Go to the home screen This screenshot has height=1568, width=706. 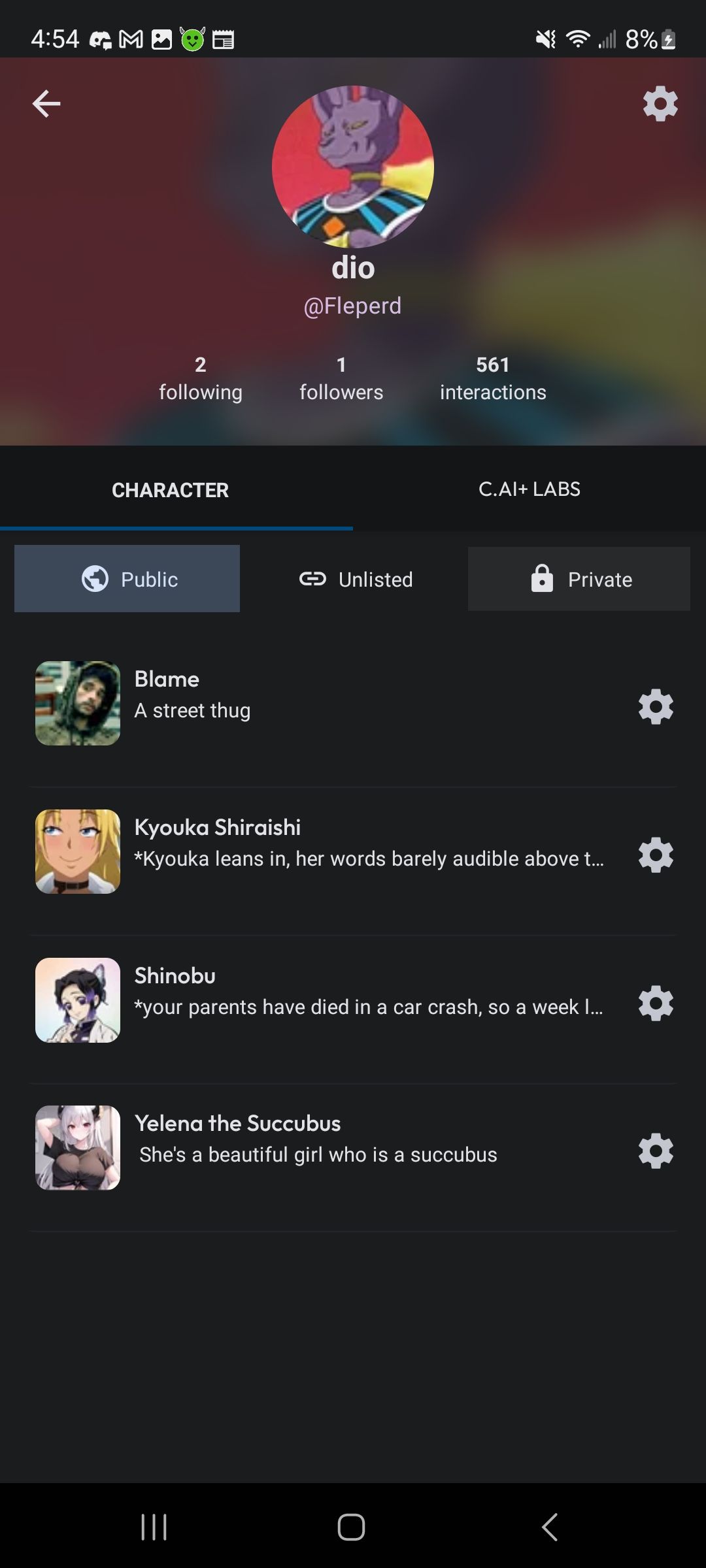coord(352,1527)
